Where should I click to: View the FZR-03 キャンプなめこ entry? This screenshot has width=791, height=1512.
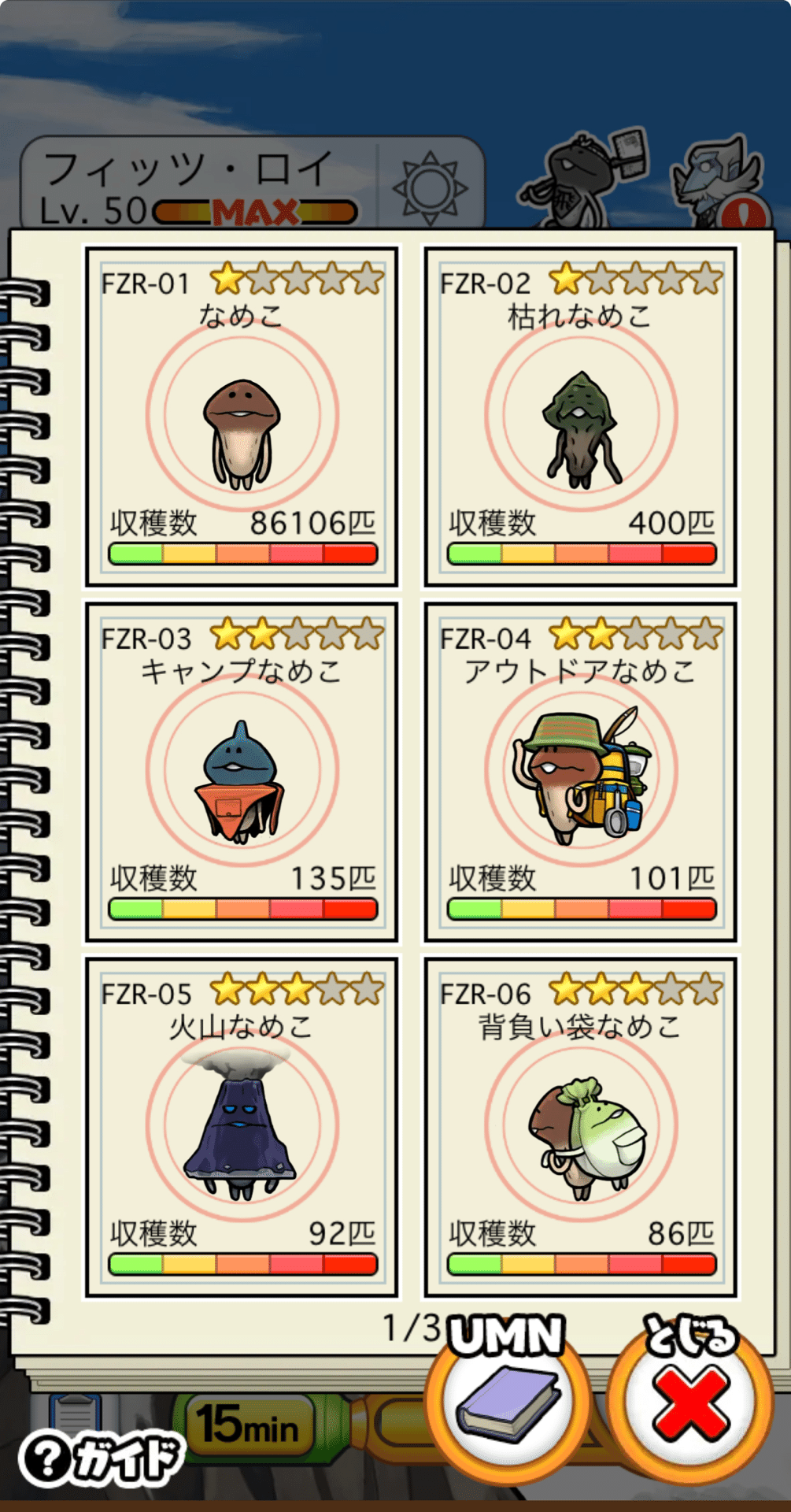point(242,772)
